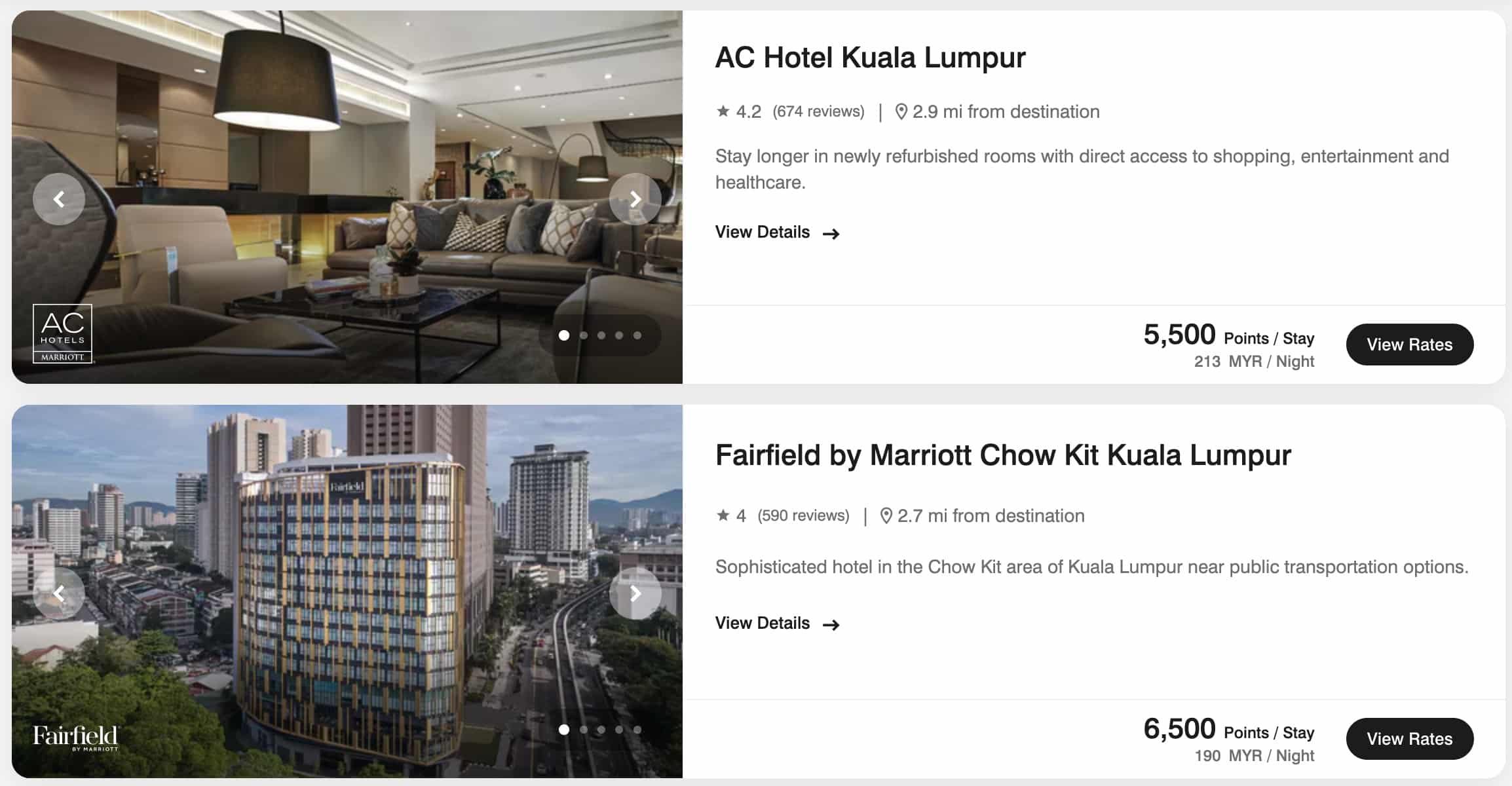Image resolution: width=1512 pixels, height=786 pixels.
Task: Open View Details for AC Hotel Kuala Lumpur
Action: click(x=777, y=233)
